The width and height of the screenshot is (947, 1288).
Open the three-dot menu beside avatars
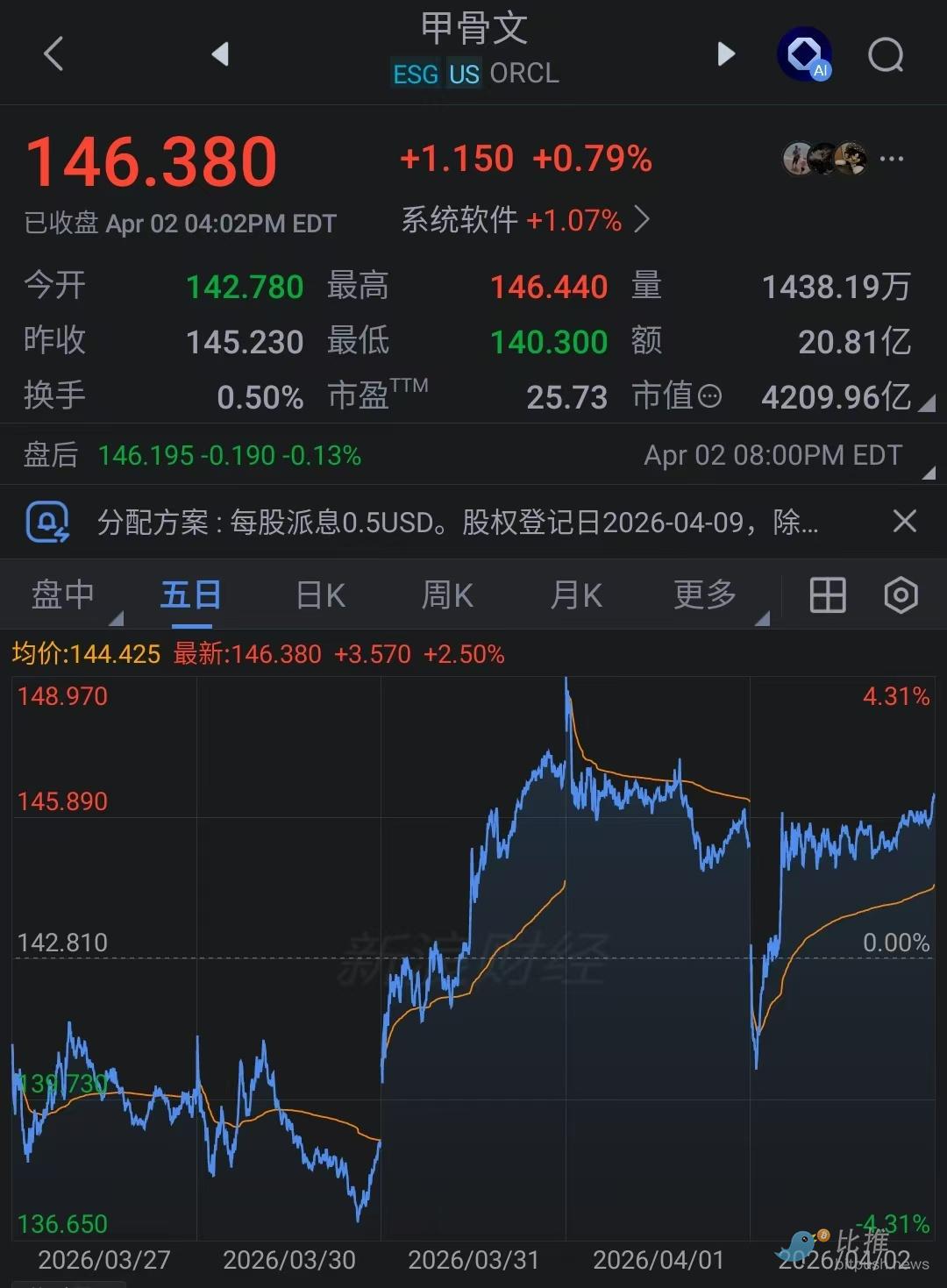(892, 159)
